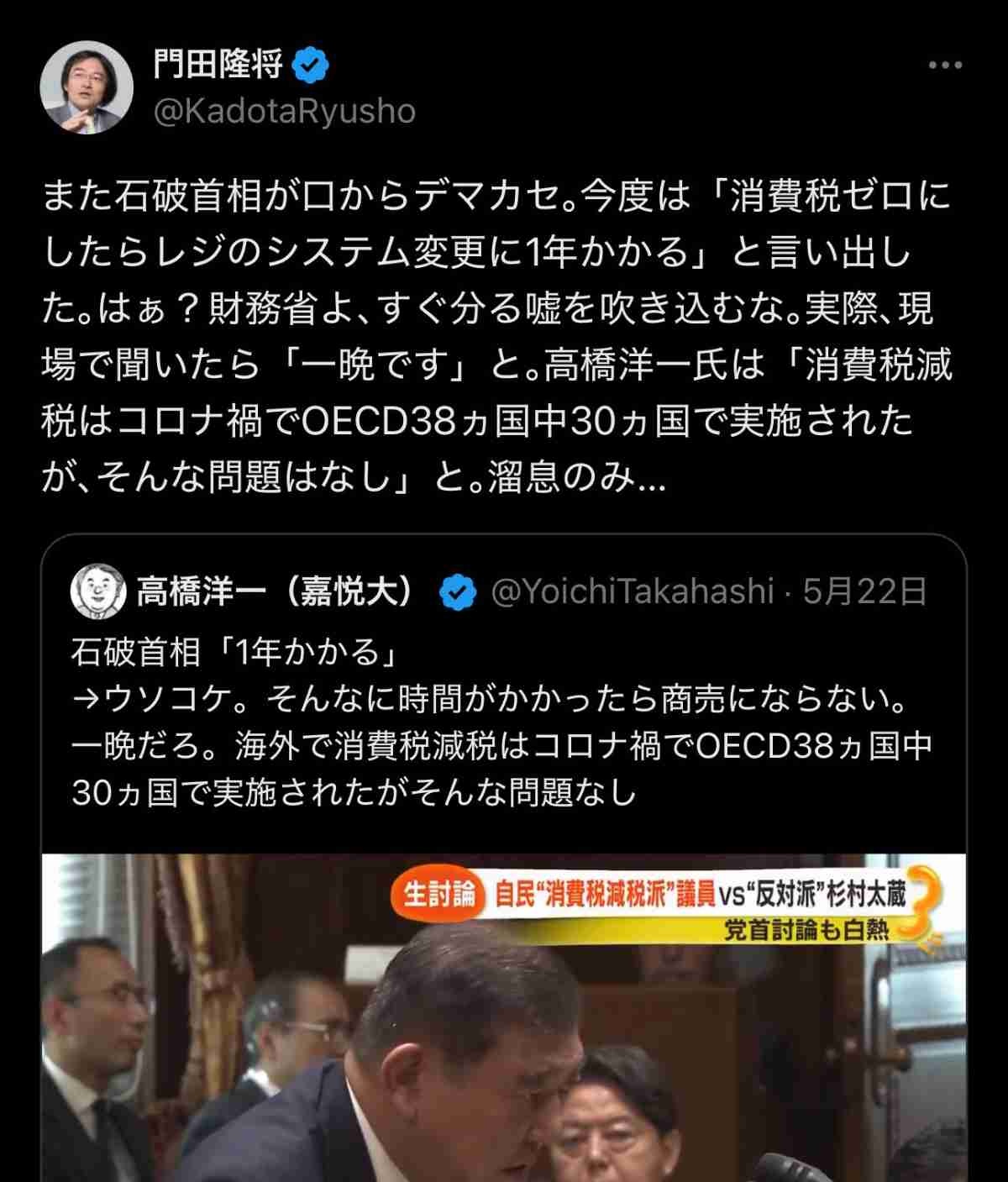Image resolution: width=1008 pixels, height=1182 pixels.
Task: Open the tweet's three-dot overflow menu
Action: (945, 65)
